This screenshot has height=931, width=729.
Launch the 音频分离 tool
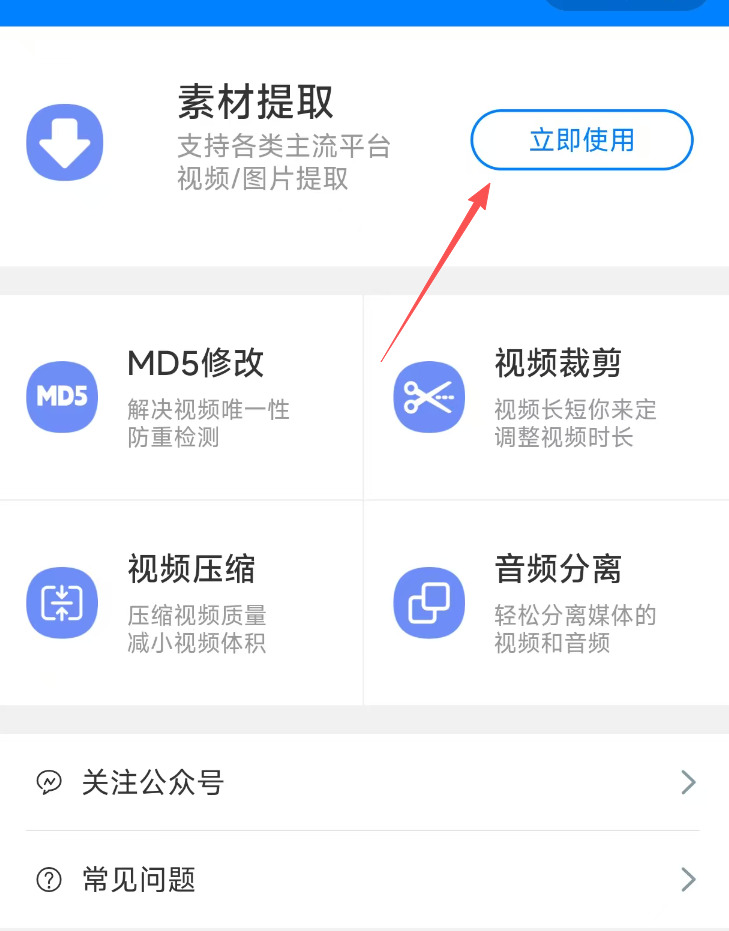(x=546, y=603)
